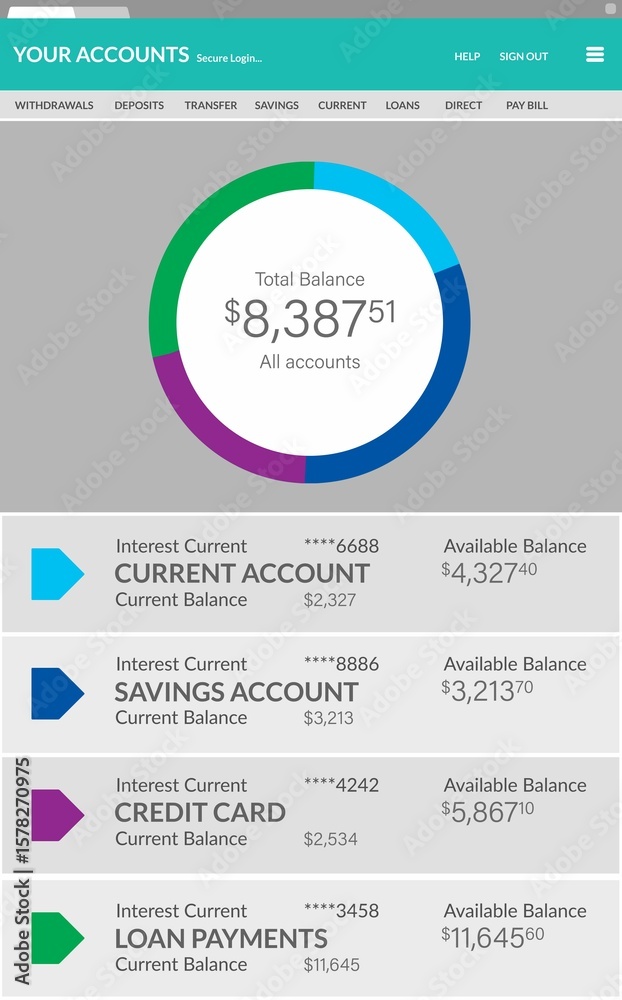This screenshot has width=622, height=1000.
Task: Switch to the Current tab
Action: point(342,105)
